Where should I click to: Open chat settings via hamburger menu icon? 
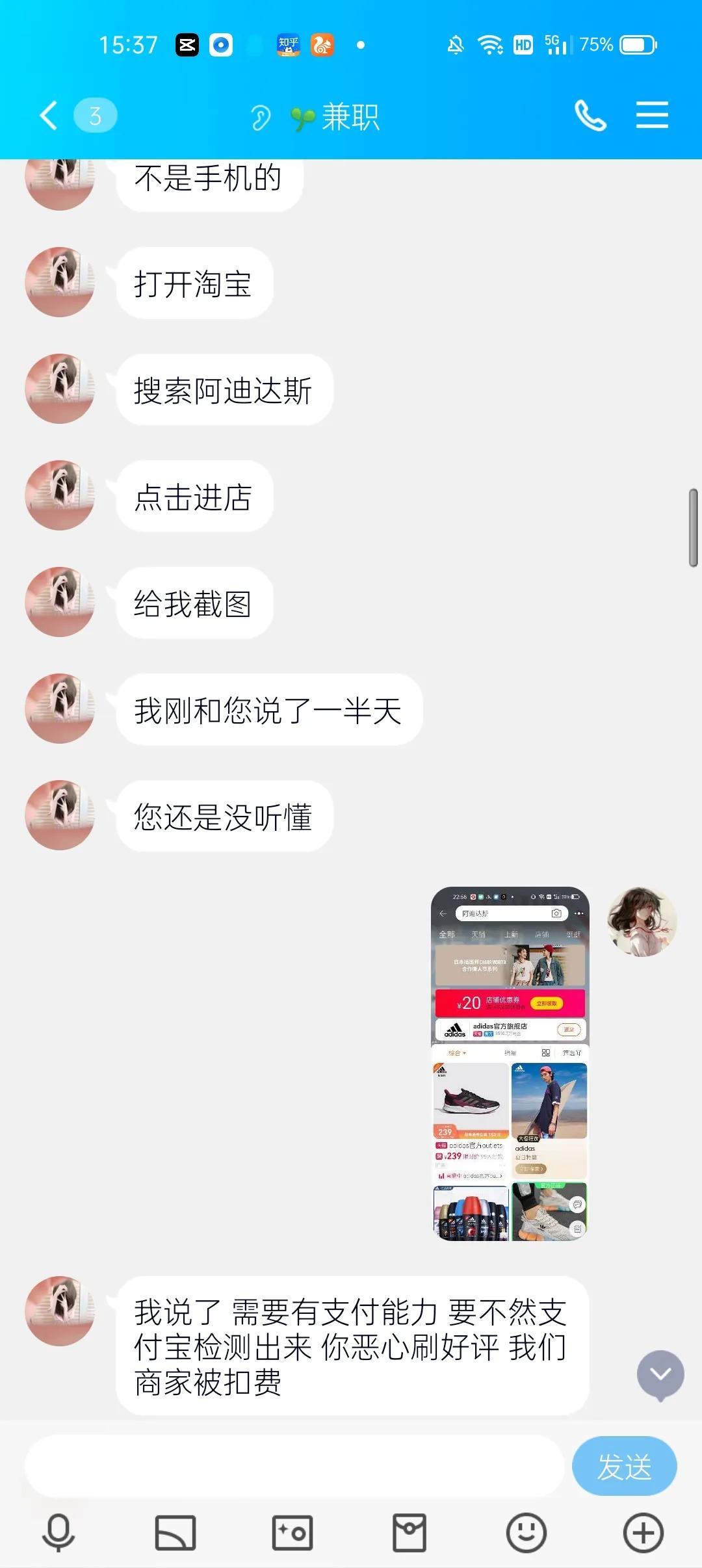[653, 115]
